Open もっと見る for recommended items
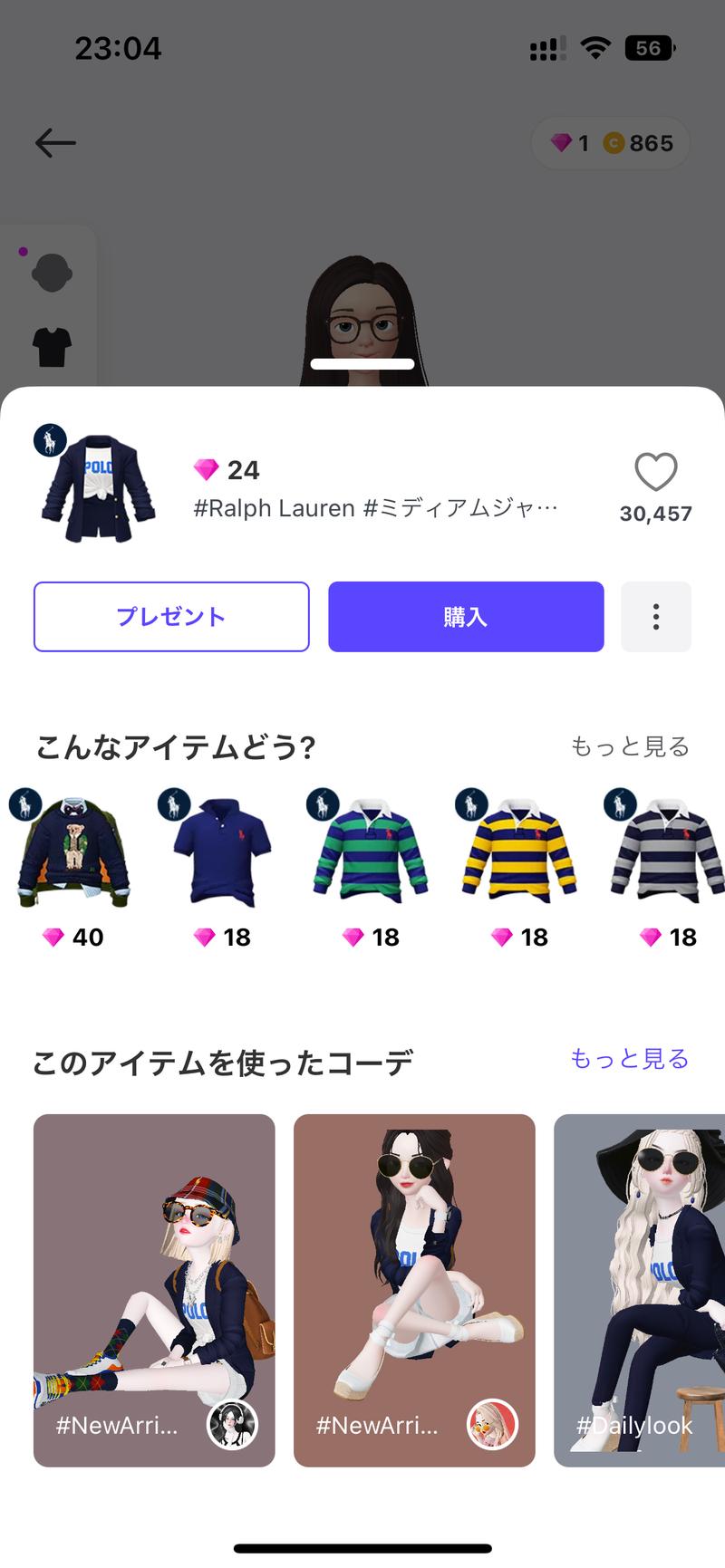This screenshot has width=725, height=1568. [x=631, y=746]
